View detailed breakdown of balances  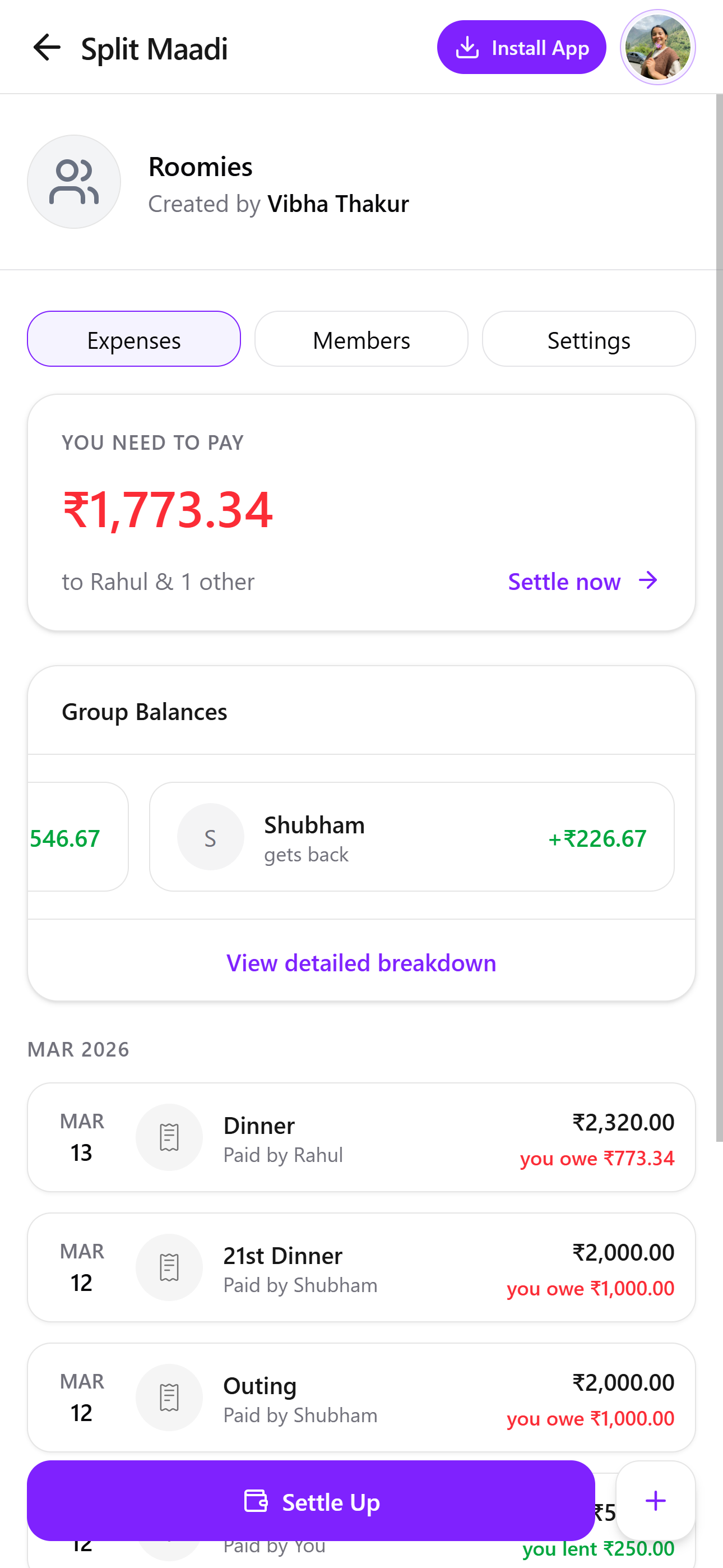click(361, 963)
